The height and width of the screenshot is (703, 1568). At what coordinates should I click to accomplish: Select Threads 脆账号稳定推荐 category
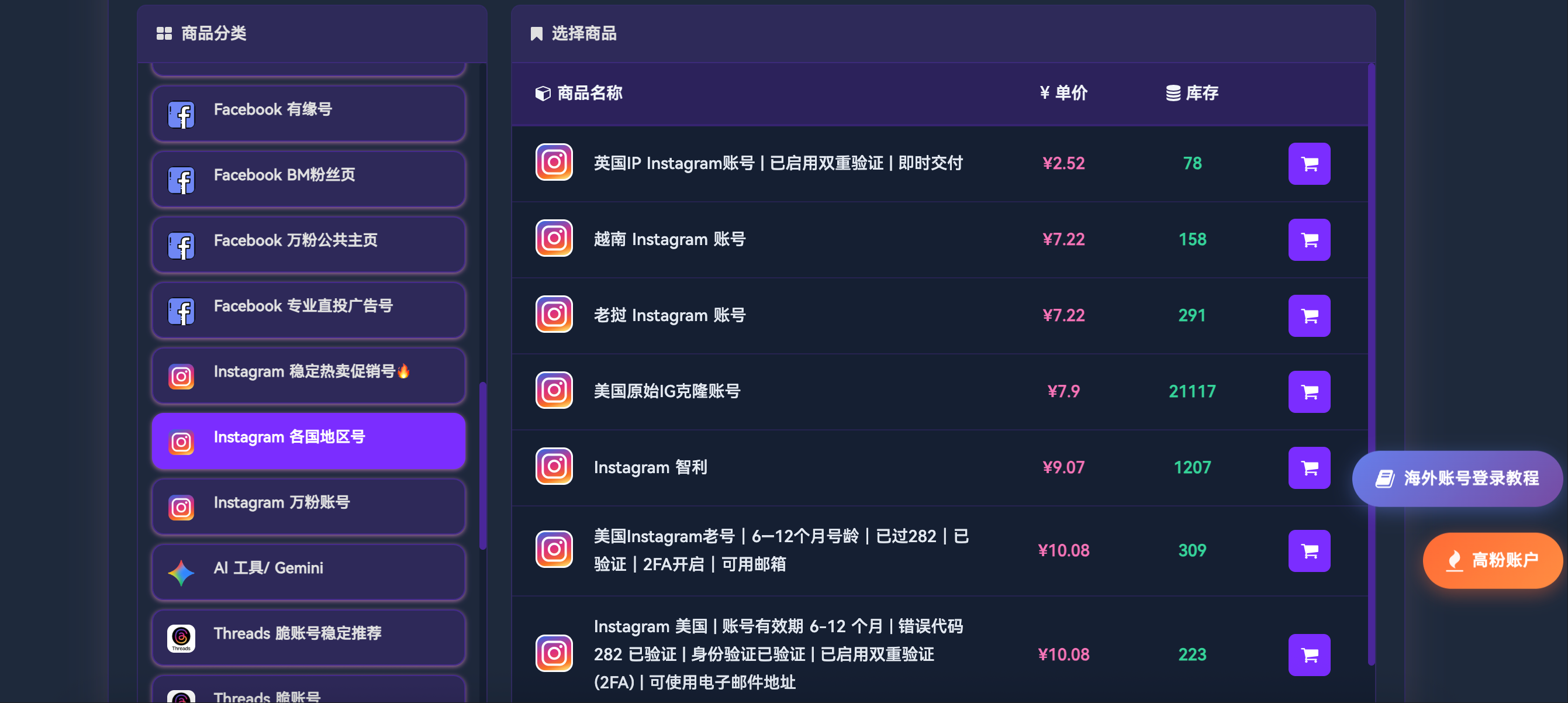coord(308,637)
